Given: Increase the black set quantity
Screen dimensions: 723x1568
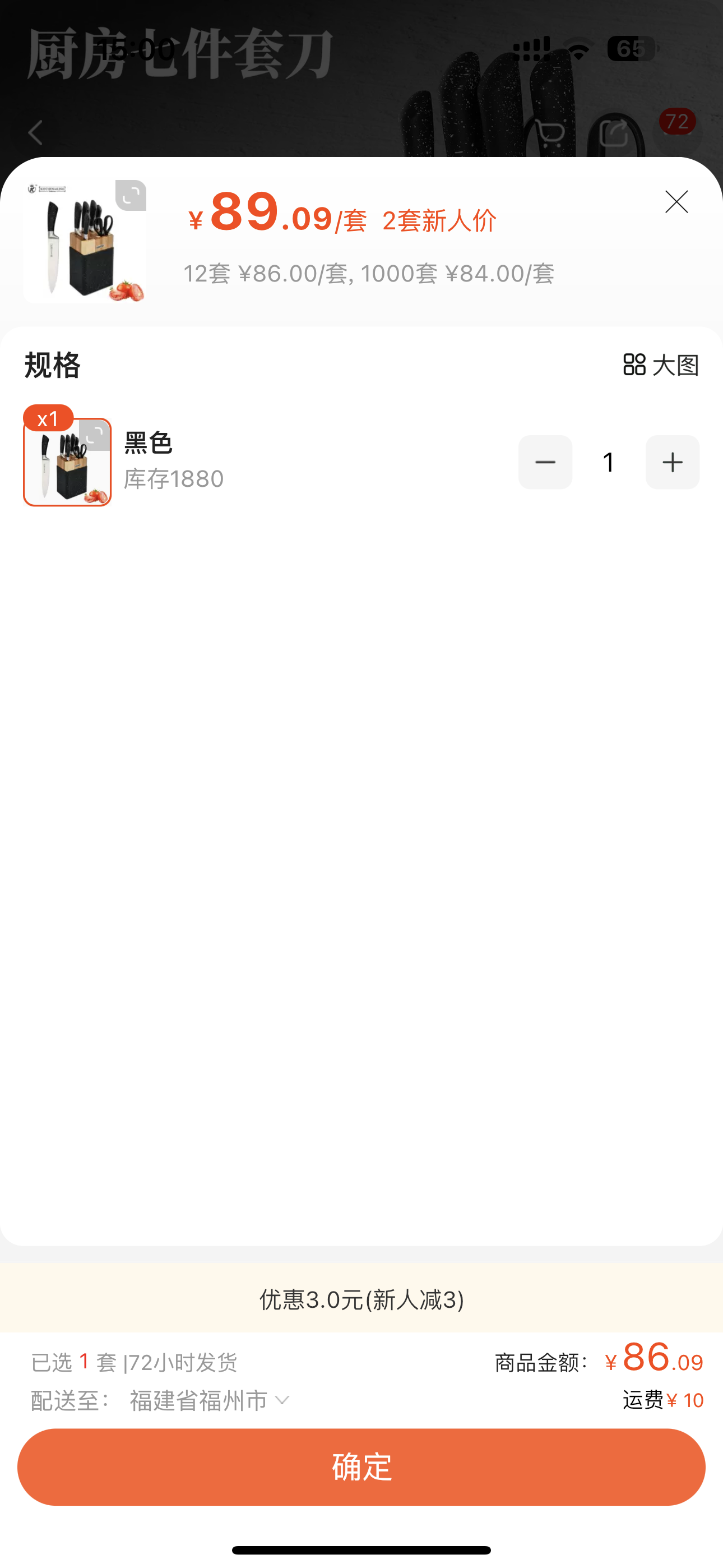Looking at the screenshot, I should pos(672,462).
